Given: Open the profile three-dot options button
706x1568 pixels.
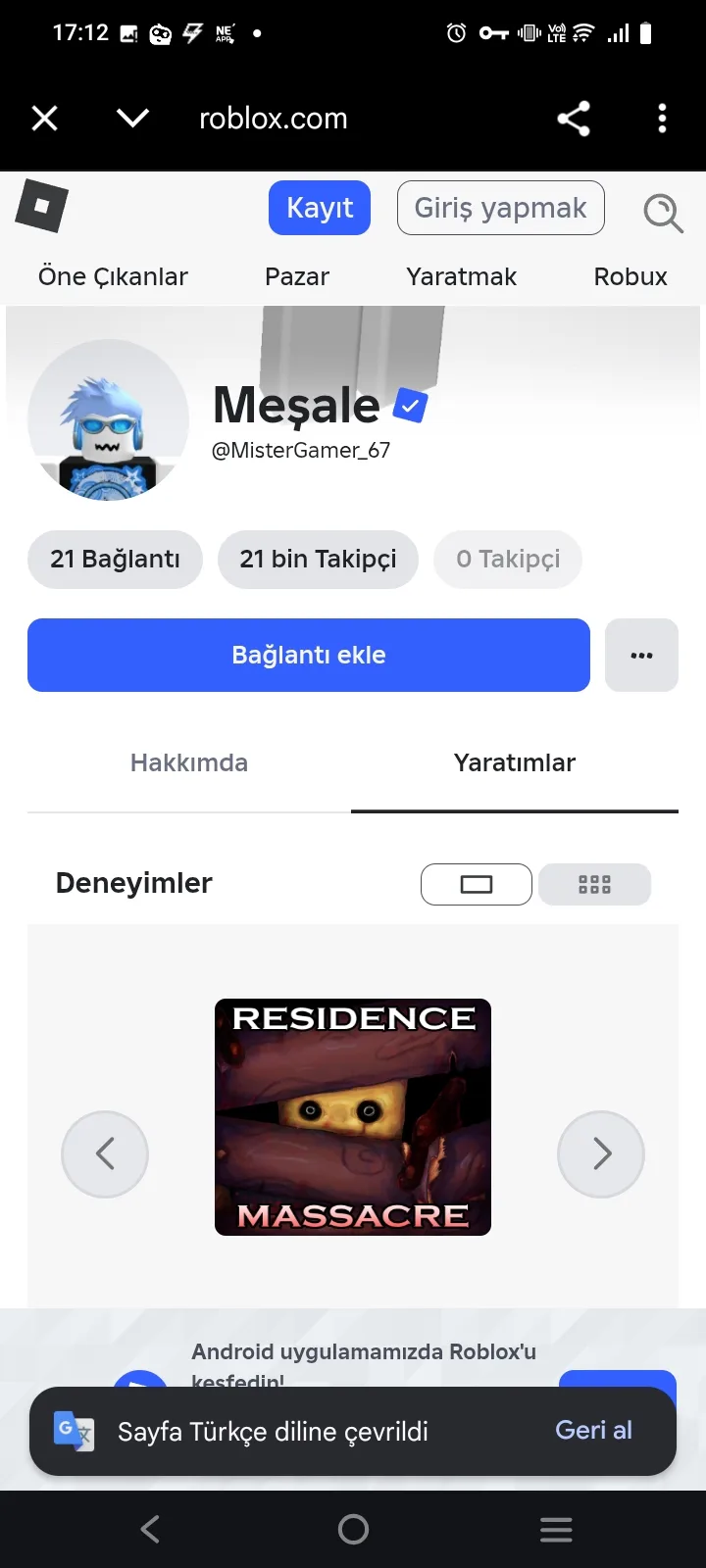Looking at the screenshot, I should click(x=641, y=655).
